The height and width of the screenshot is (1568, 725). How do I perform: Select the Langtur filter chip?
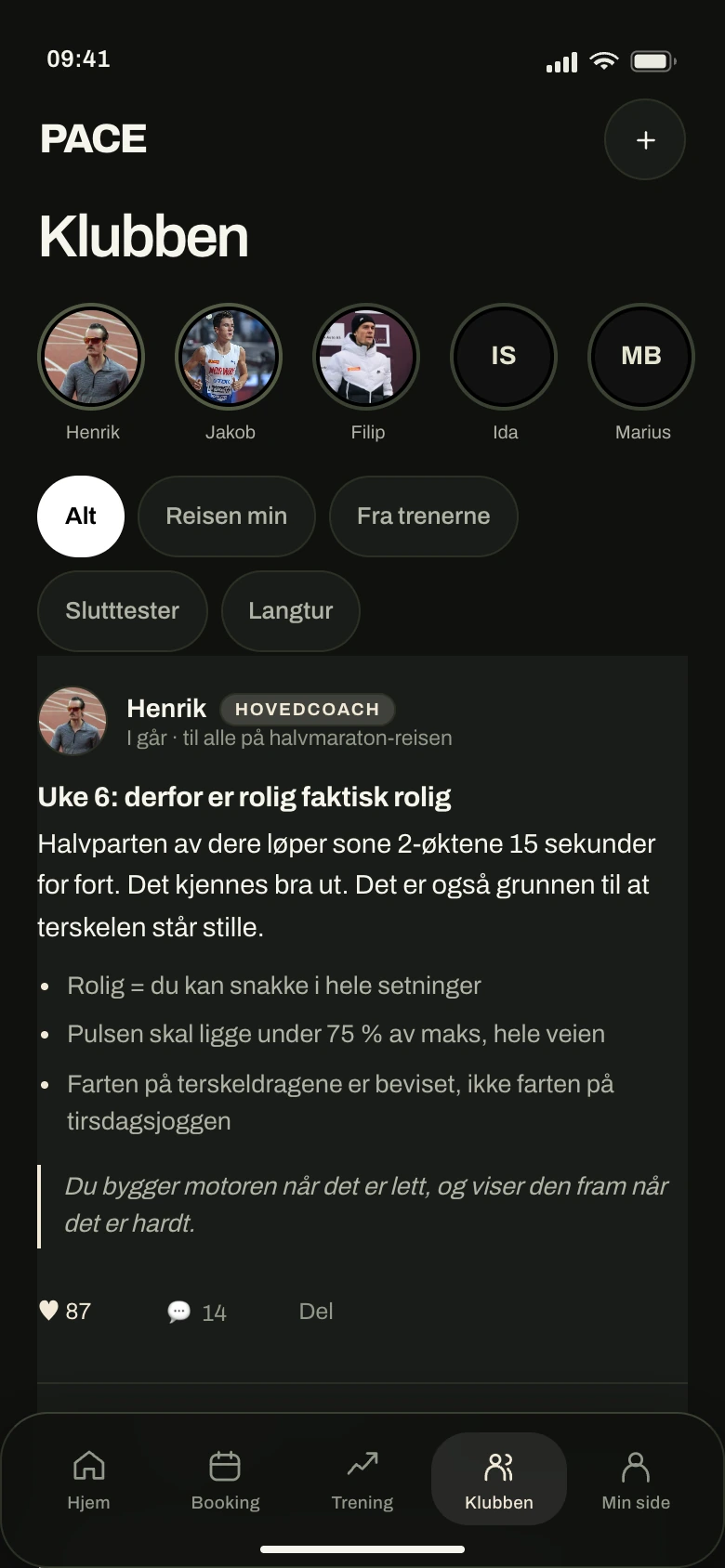pos(291,611)
